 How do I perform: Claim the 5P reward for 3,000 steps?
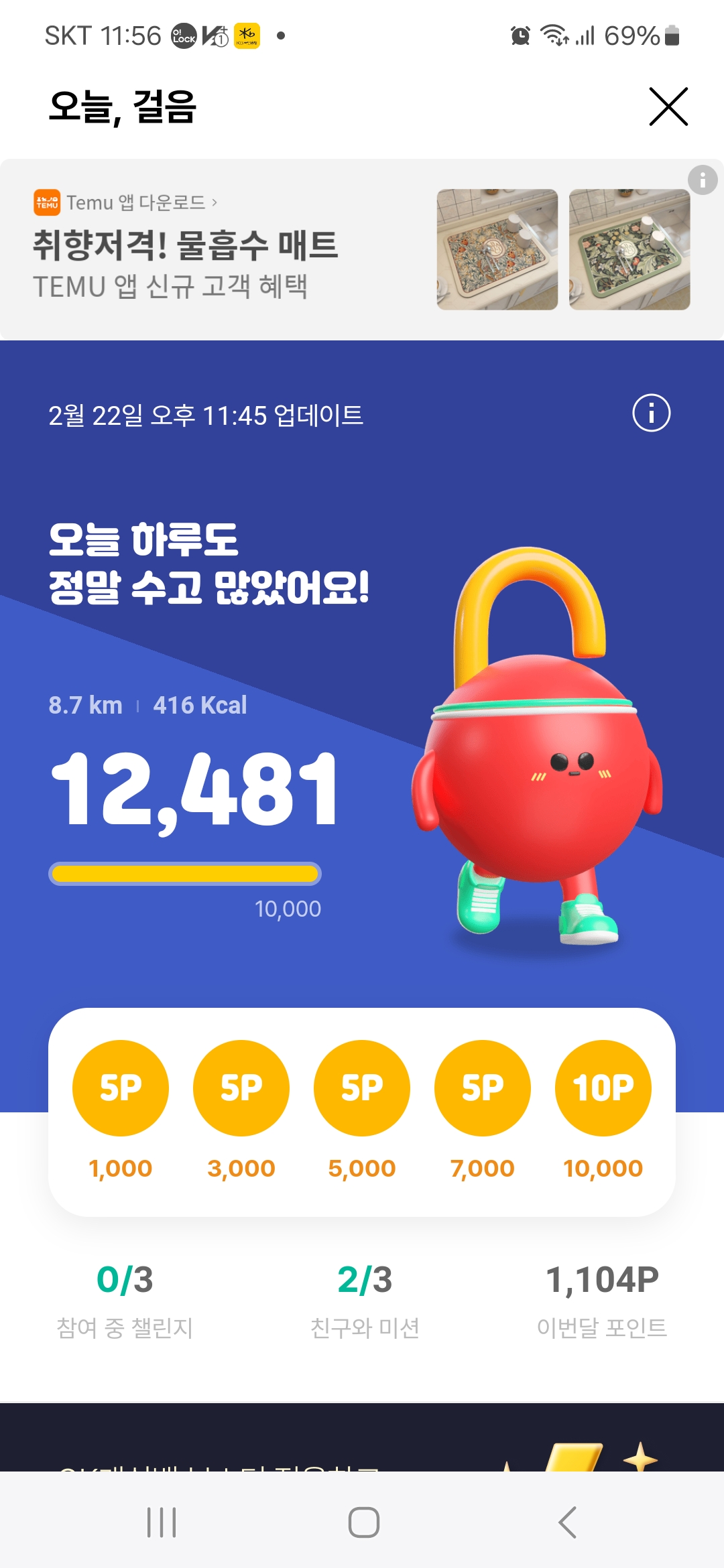coord(241,1088)
